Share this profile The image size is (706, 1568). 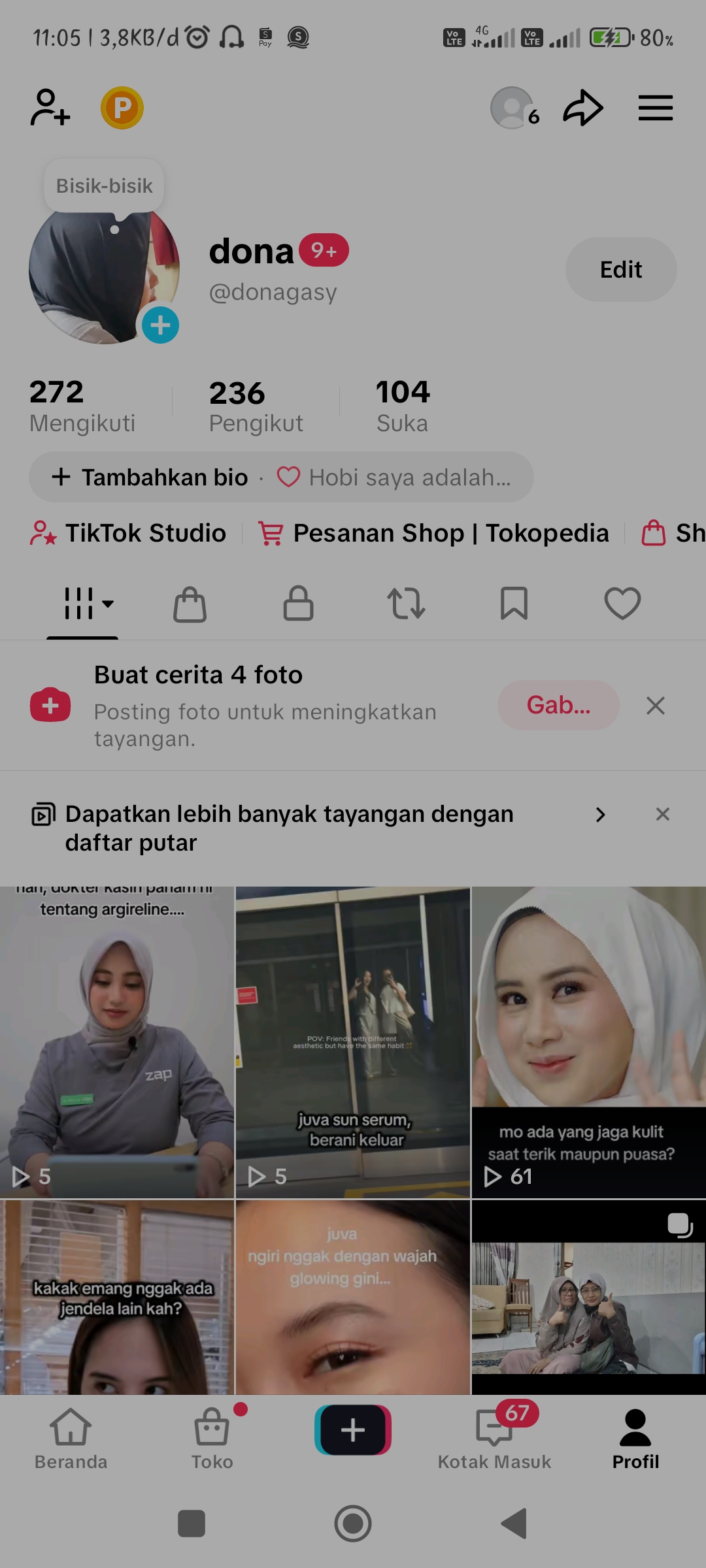[582, 108]
